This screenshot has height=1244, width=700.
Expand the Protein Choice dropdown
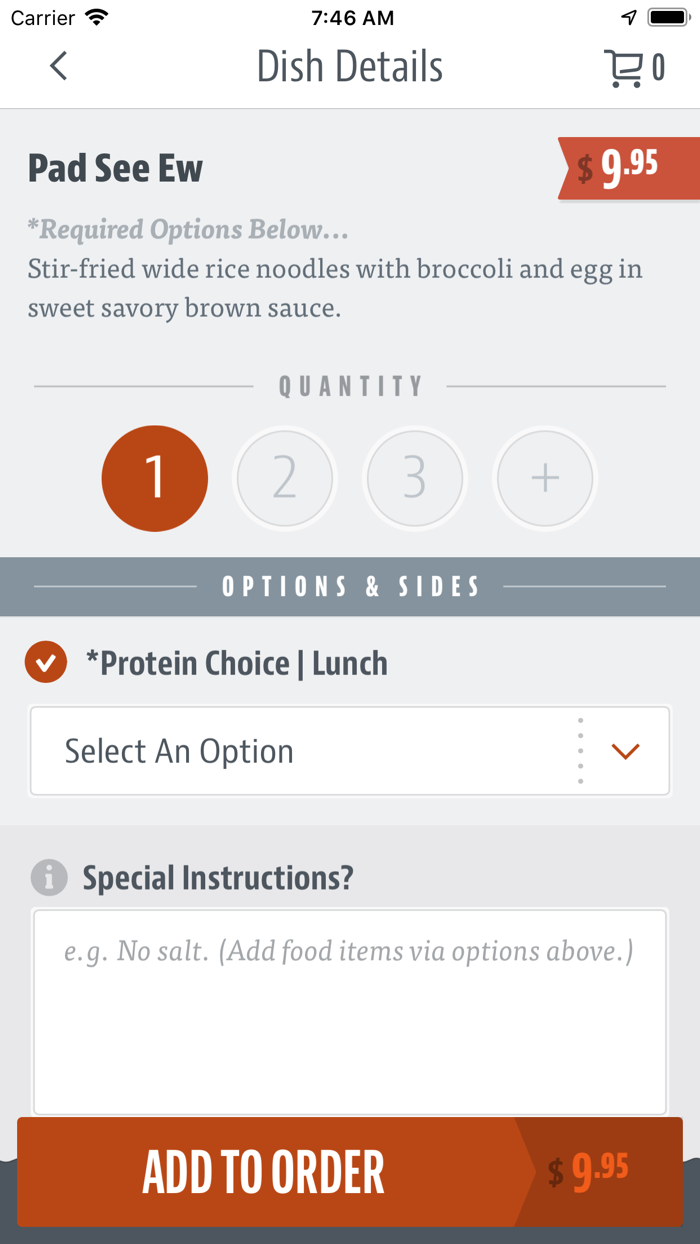pos(350,751)
